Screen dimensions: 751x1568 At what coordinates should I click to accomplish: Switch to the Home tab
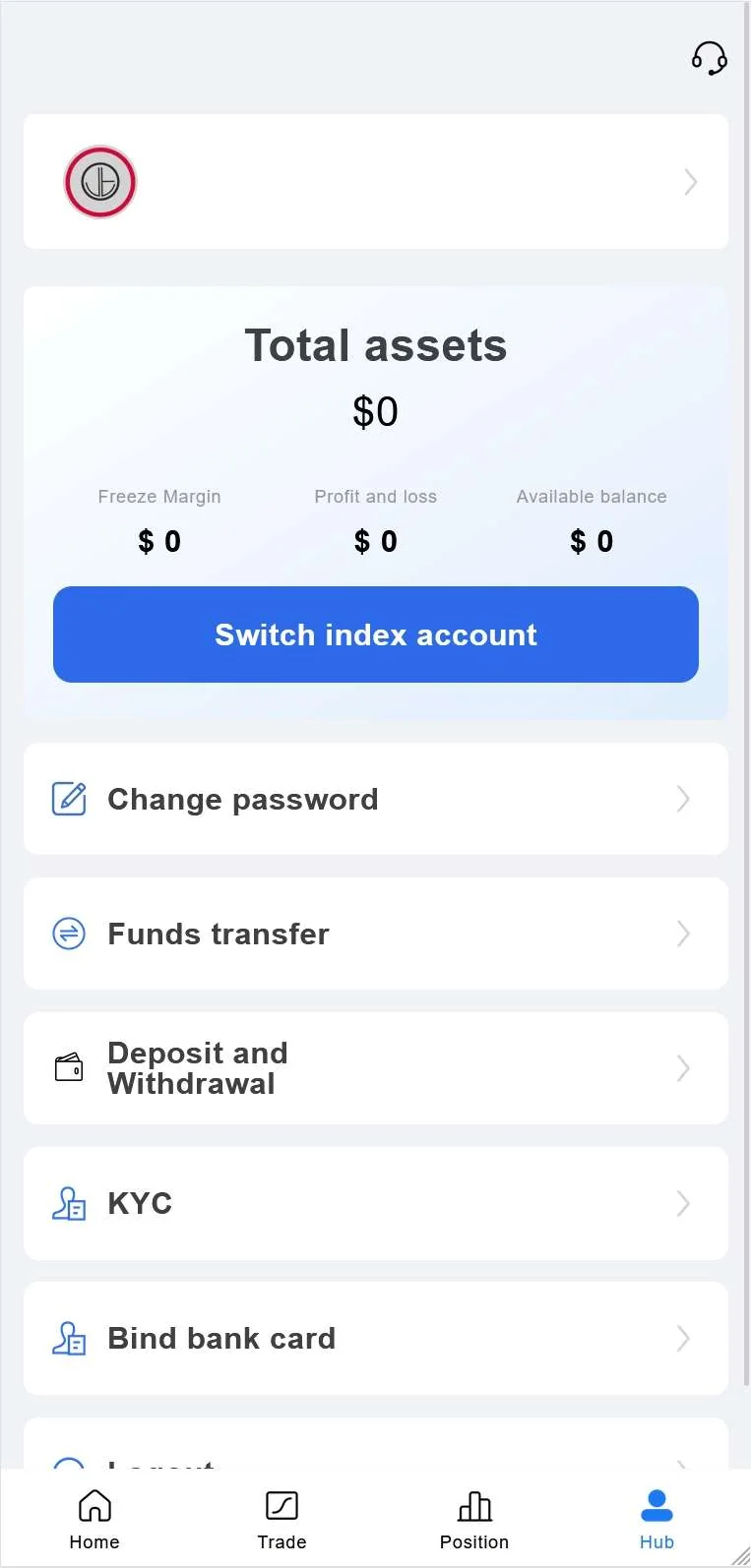(x=94, y=1520)
